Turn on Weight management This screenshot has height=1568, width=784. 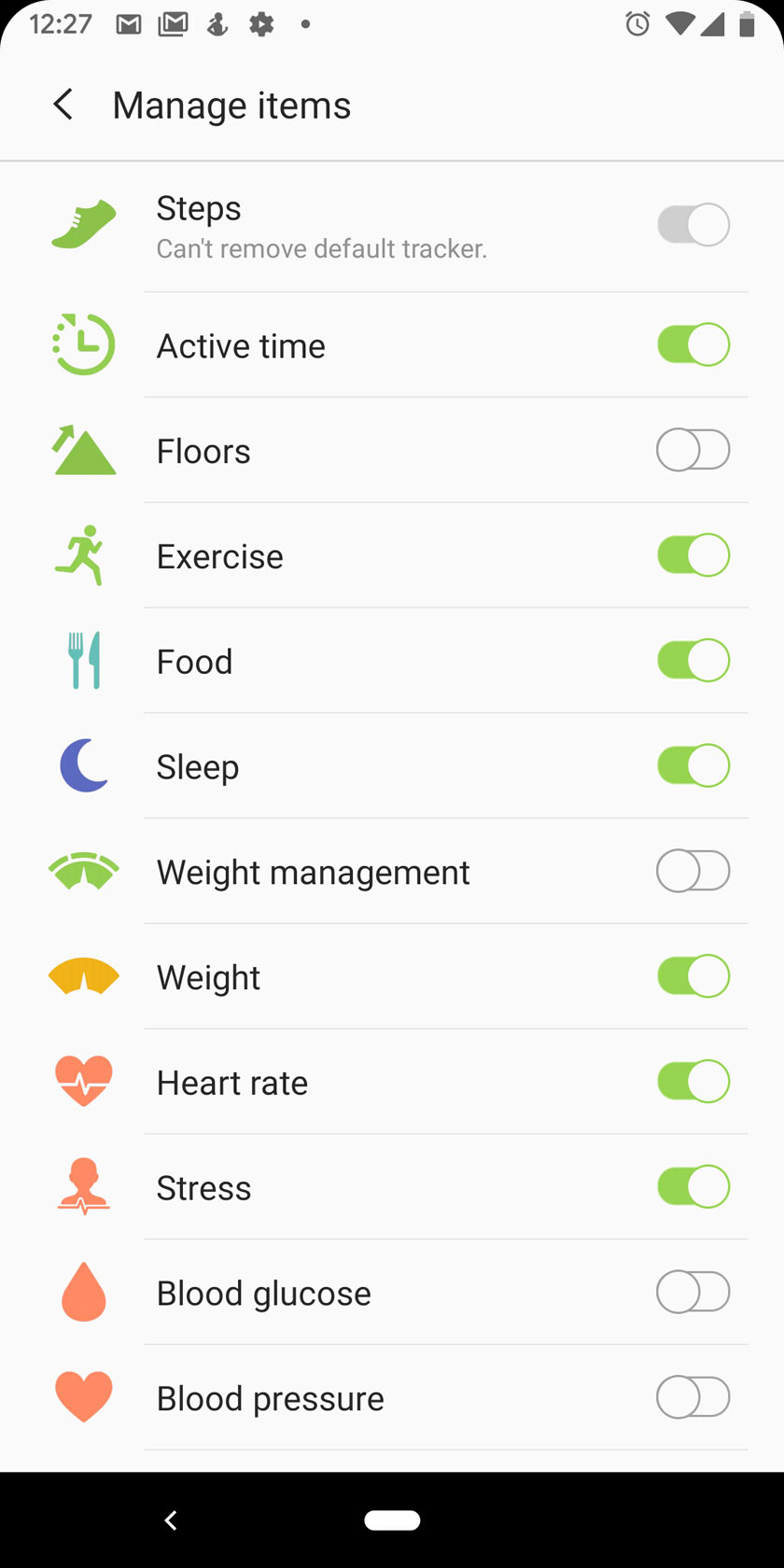[x=693, y=872]
